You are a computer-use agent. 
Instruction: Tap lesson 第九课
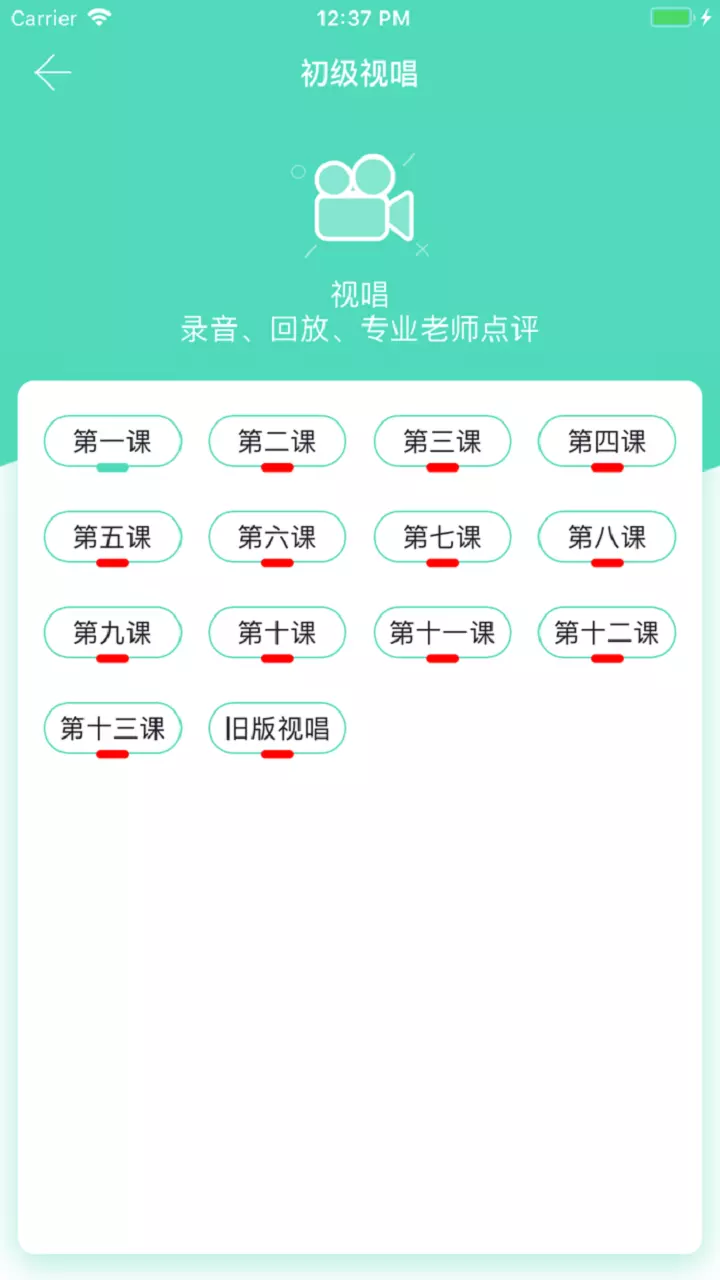coord(112,633)
